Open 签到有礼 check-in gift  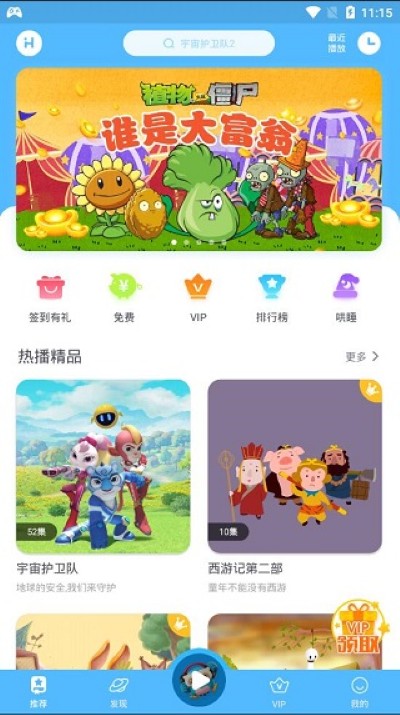(x=50, y=299)
